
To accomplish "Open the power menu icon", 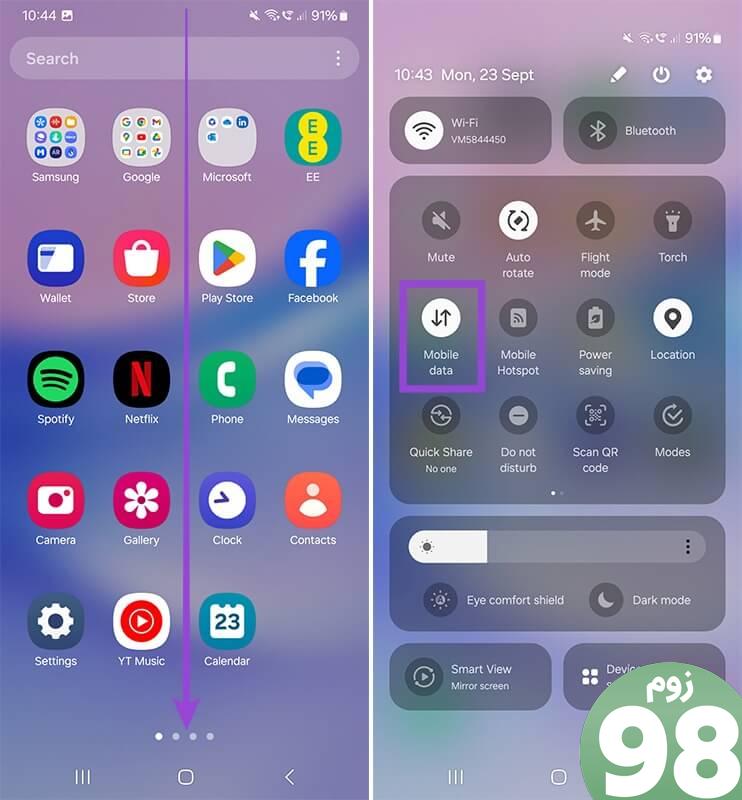I will coord(661,75).
